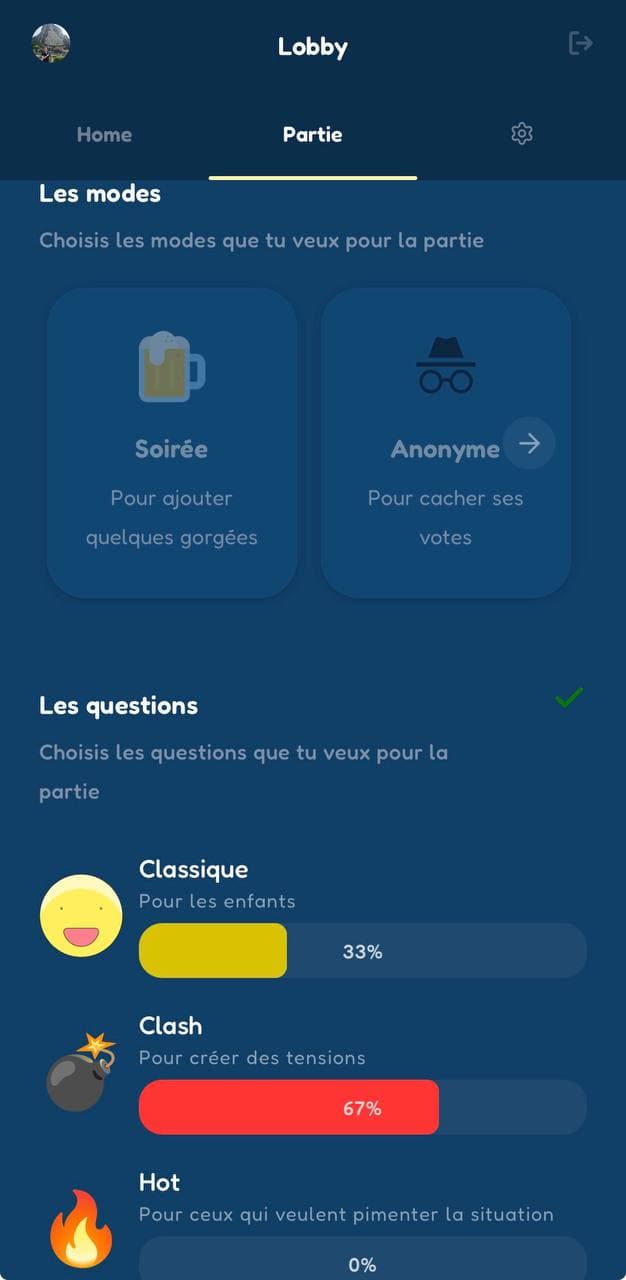Tap the arrow to see more modes
This screenshot has height=1280, width=626.
529,443
